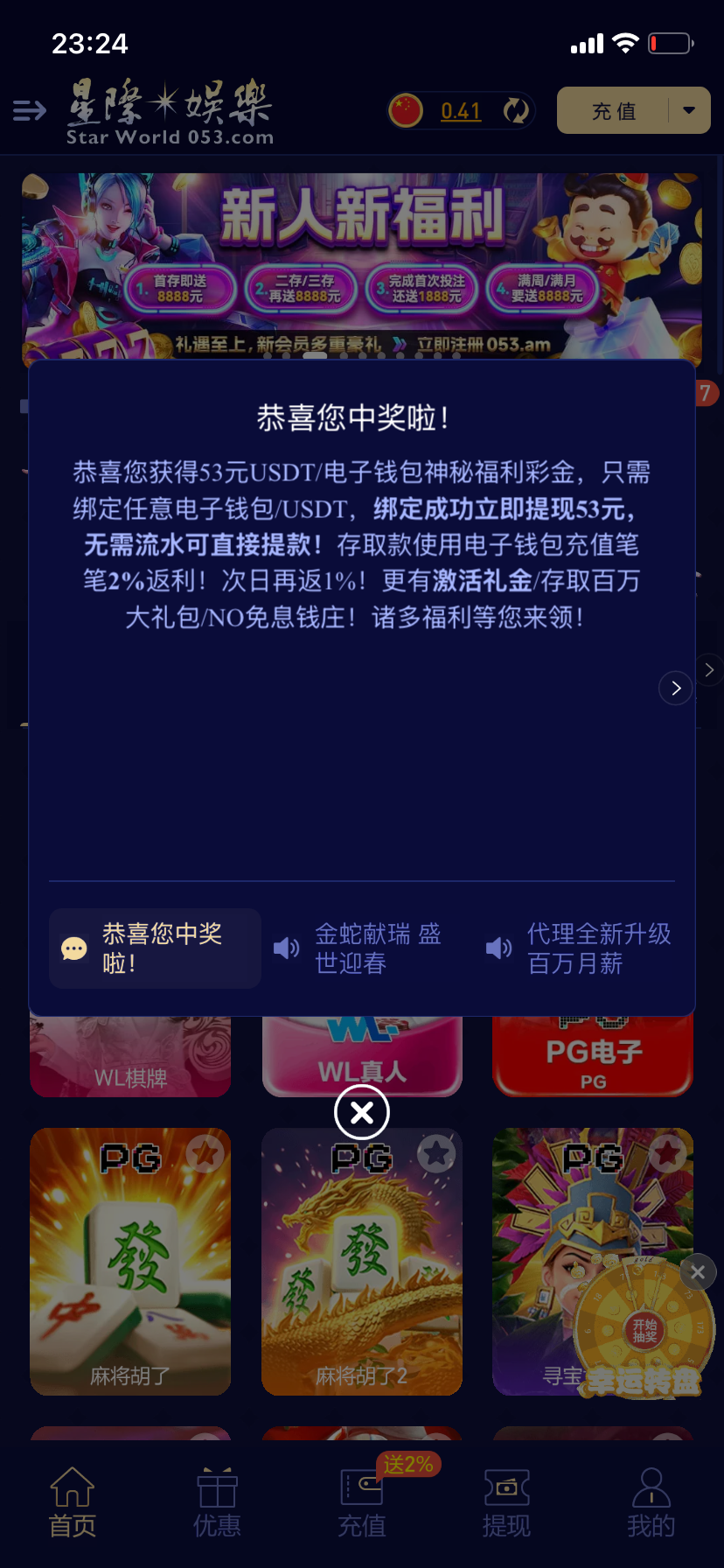This screenshot has height=1568, width=724.
Task: Select the 恭喜您中奖啦 announcement tab
Action: pos(155,948)
